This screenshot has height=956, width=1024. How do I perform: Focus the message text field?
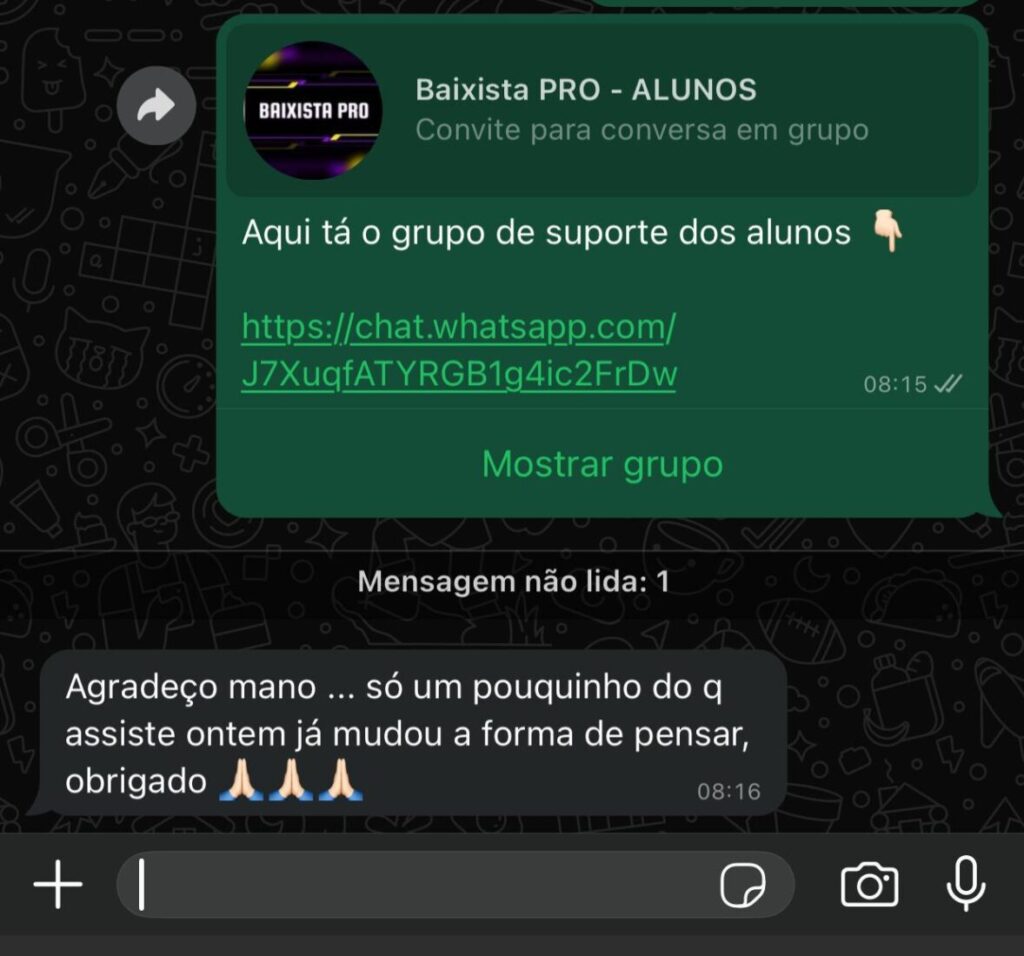(x=420, y=885)
